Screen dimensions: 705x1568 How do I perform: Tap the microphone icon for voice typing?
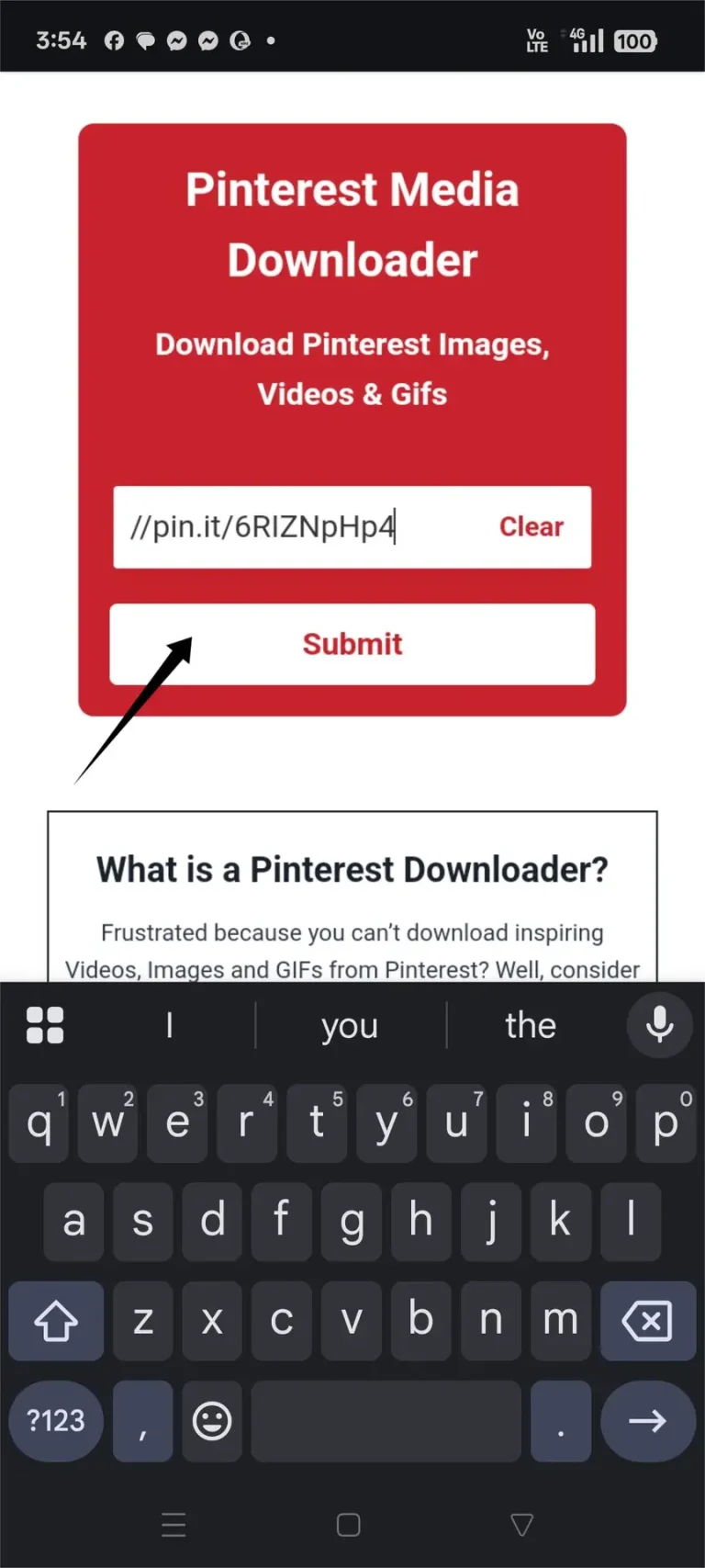click(659, 1025)
